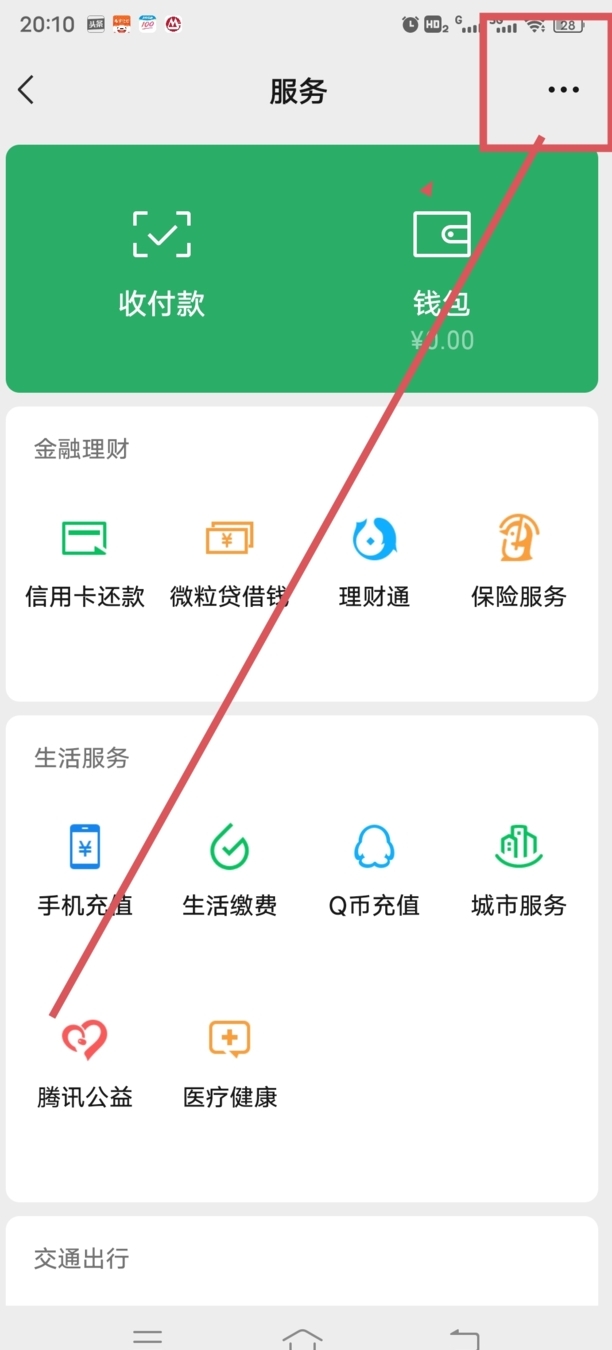Open the three-dot more options menu

click(563, 90)
